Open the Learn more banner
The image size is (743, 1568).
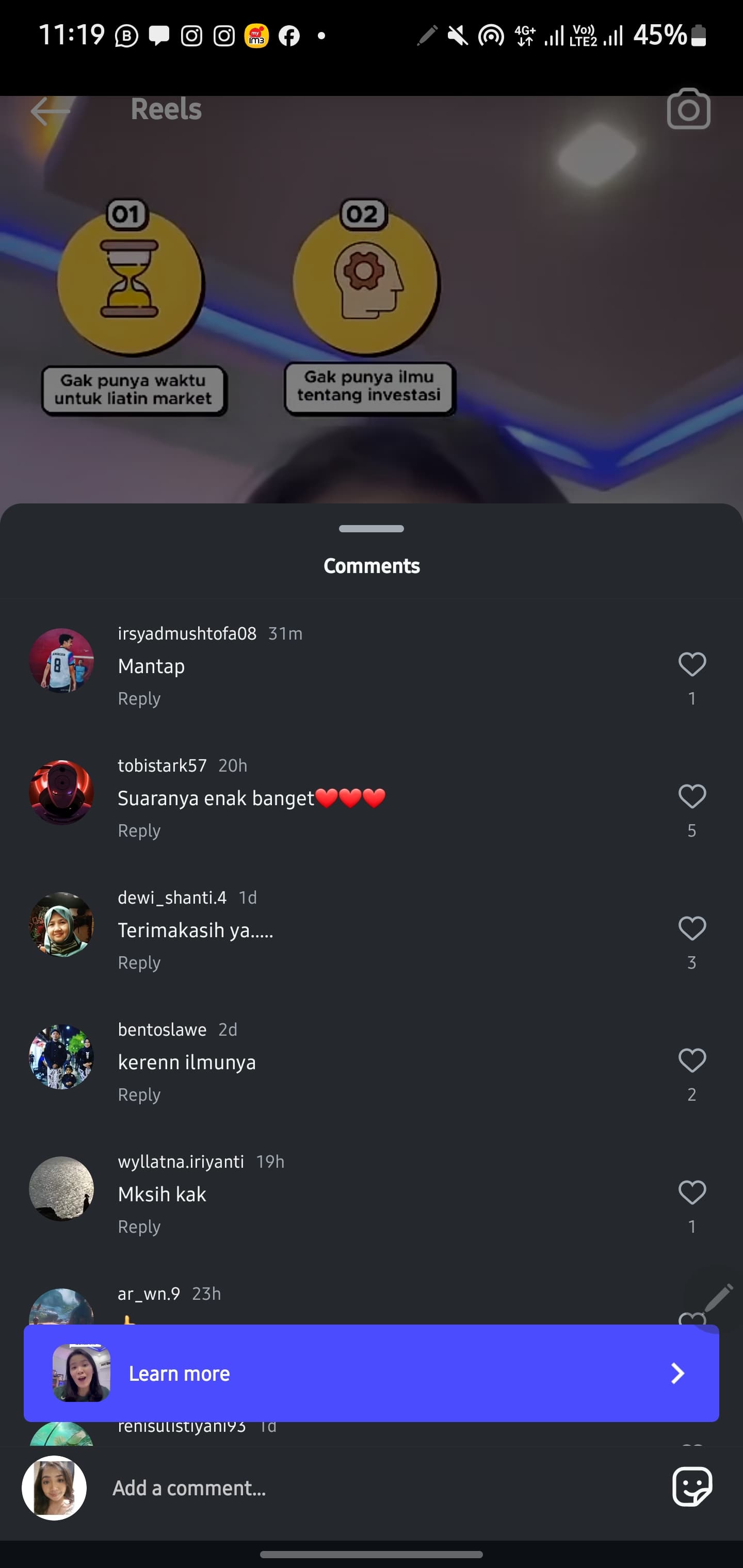(371, 1373)
